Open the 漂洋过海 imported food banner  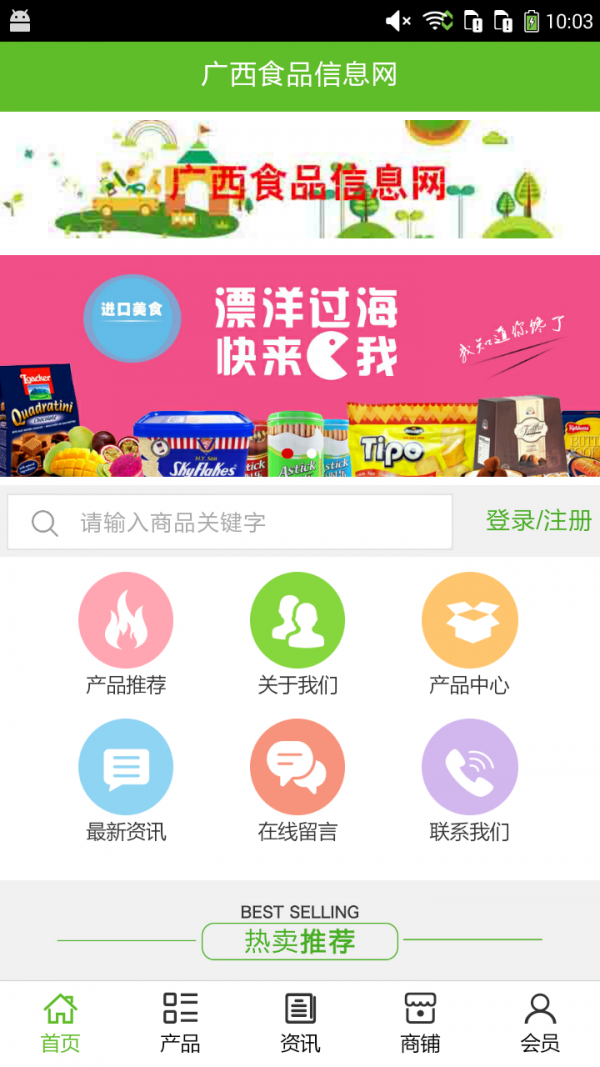click(x=300, y=365)
